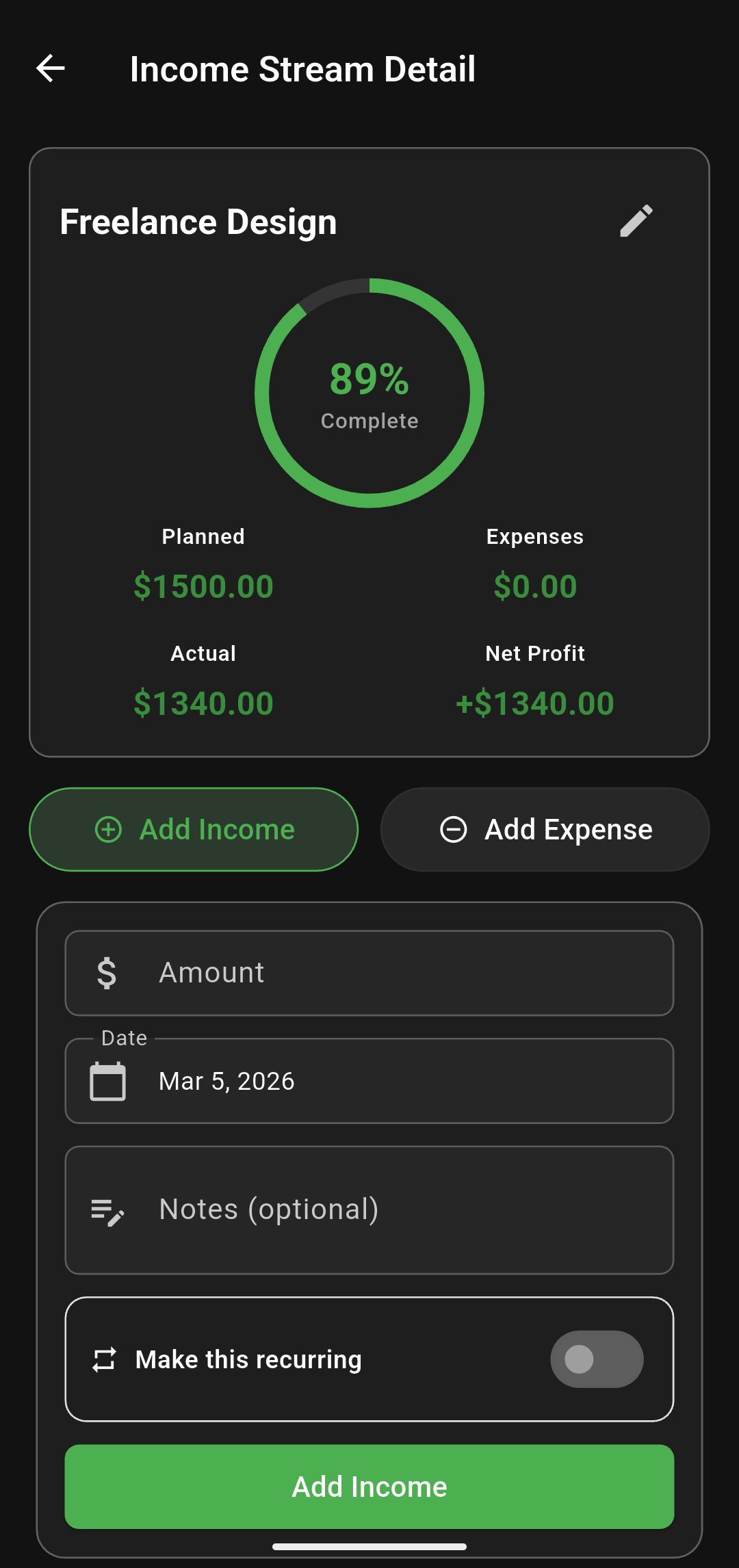
Task: Tap the pencil icon to edit Freelance Design
Action: coord(638,222)
